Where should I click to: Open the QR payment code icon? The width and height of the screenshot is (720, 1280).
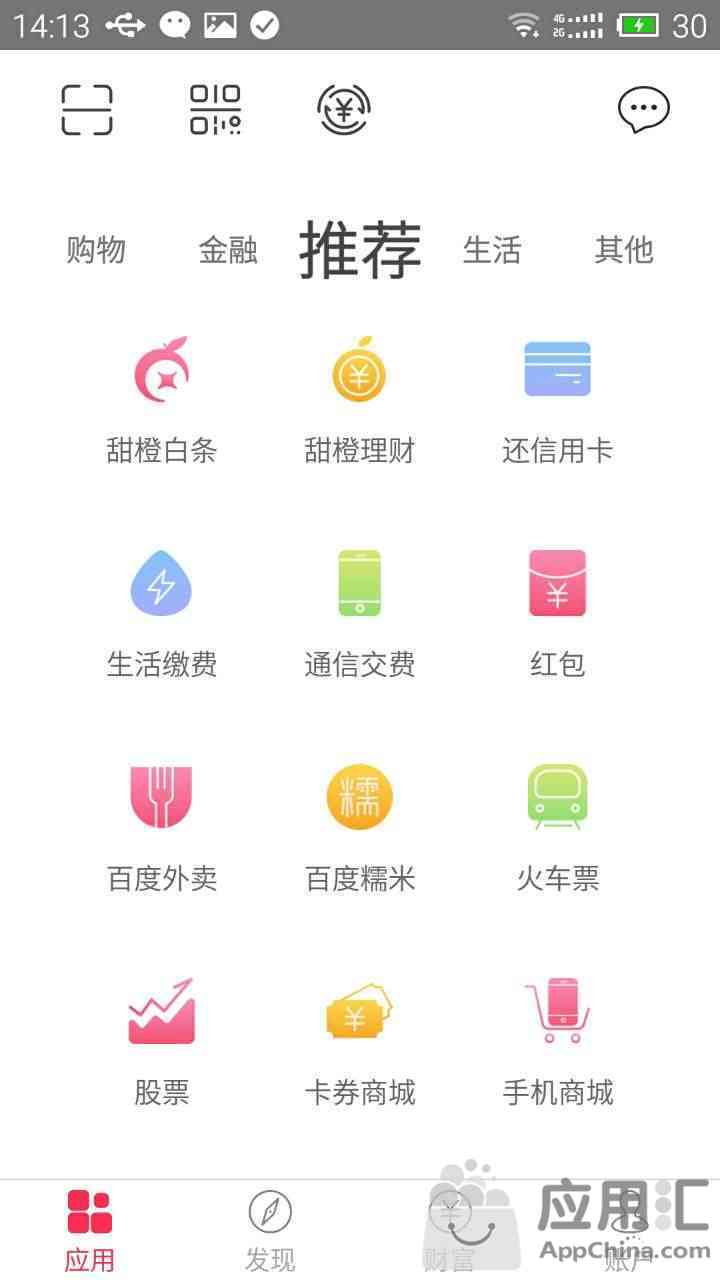[215, 109]
